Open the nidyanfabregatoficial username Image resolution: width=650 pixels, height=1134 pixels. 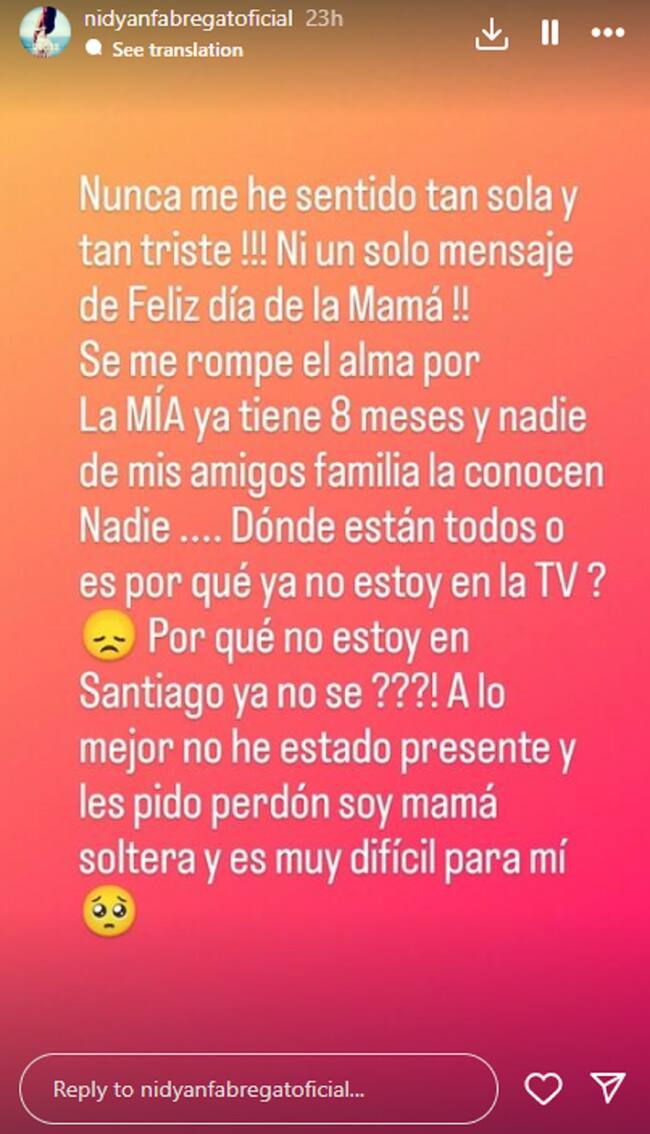pyautogui.click(x=191, y=19)
